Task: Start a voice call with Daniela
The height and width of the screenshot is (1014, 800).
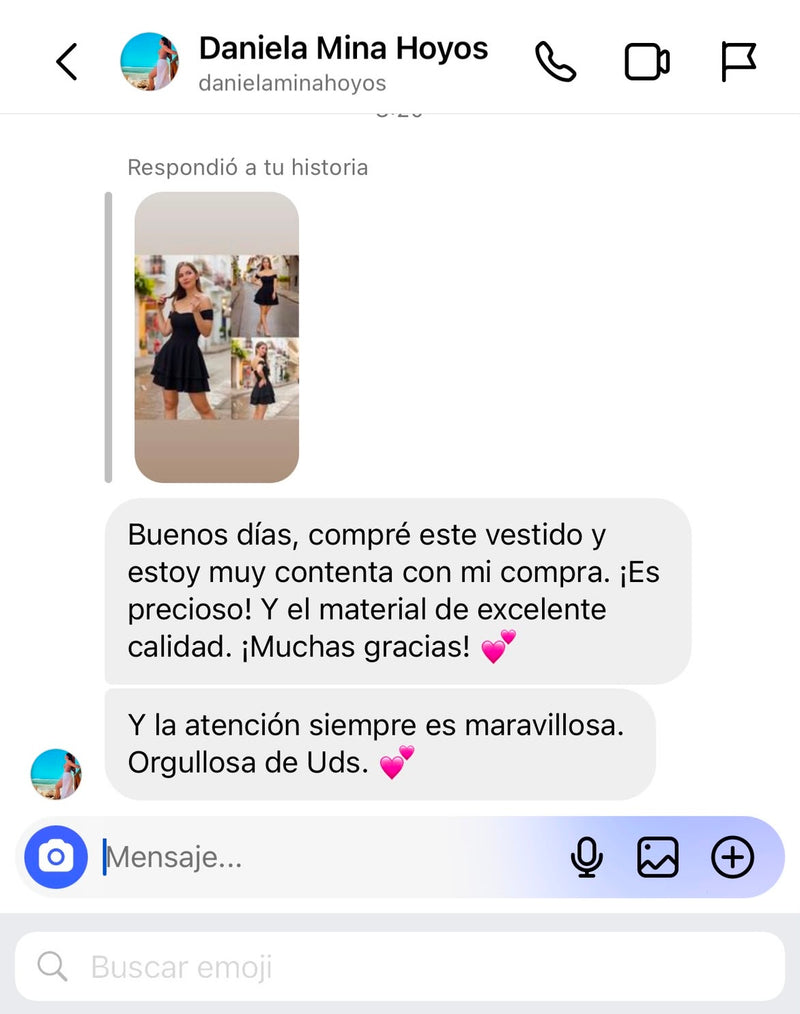Action: click(556, 62)
